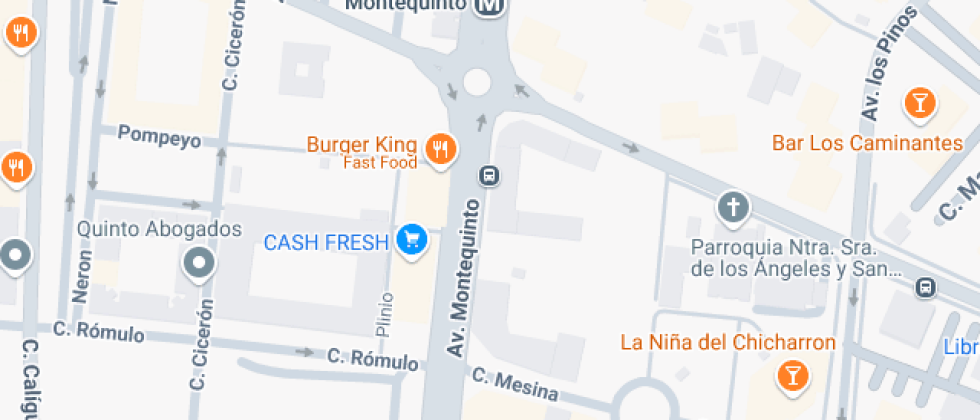Tap the bus stop near Av. los Pinos
980x420 pixels.
click(x=926, y=288)
